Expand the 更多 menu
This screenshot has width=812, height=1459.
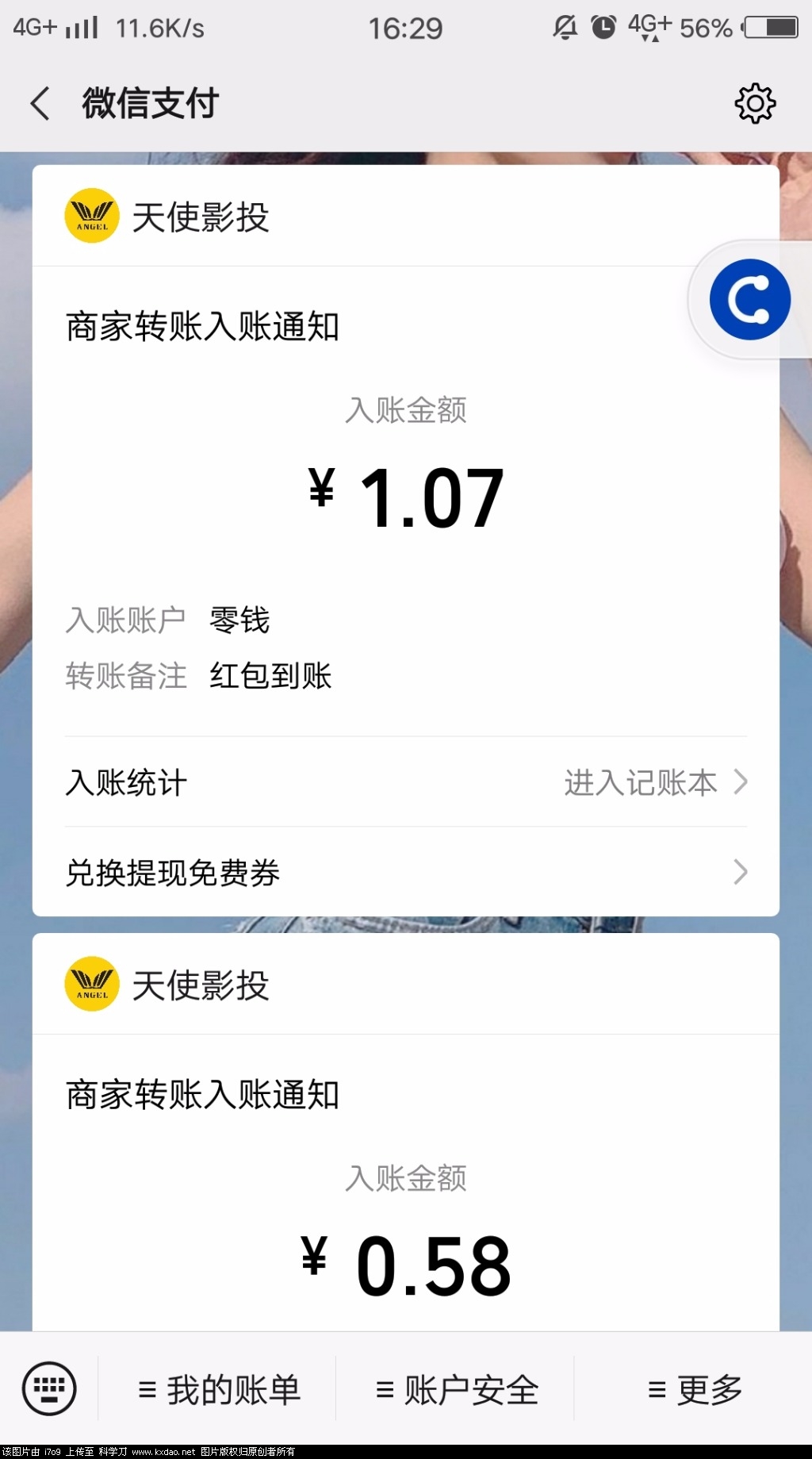(x=695, y=1390)
